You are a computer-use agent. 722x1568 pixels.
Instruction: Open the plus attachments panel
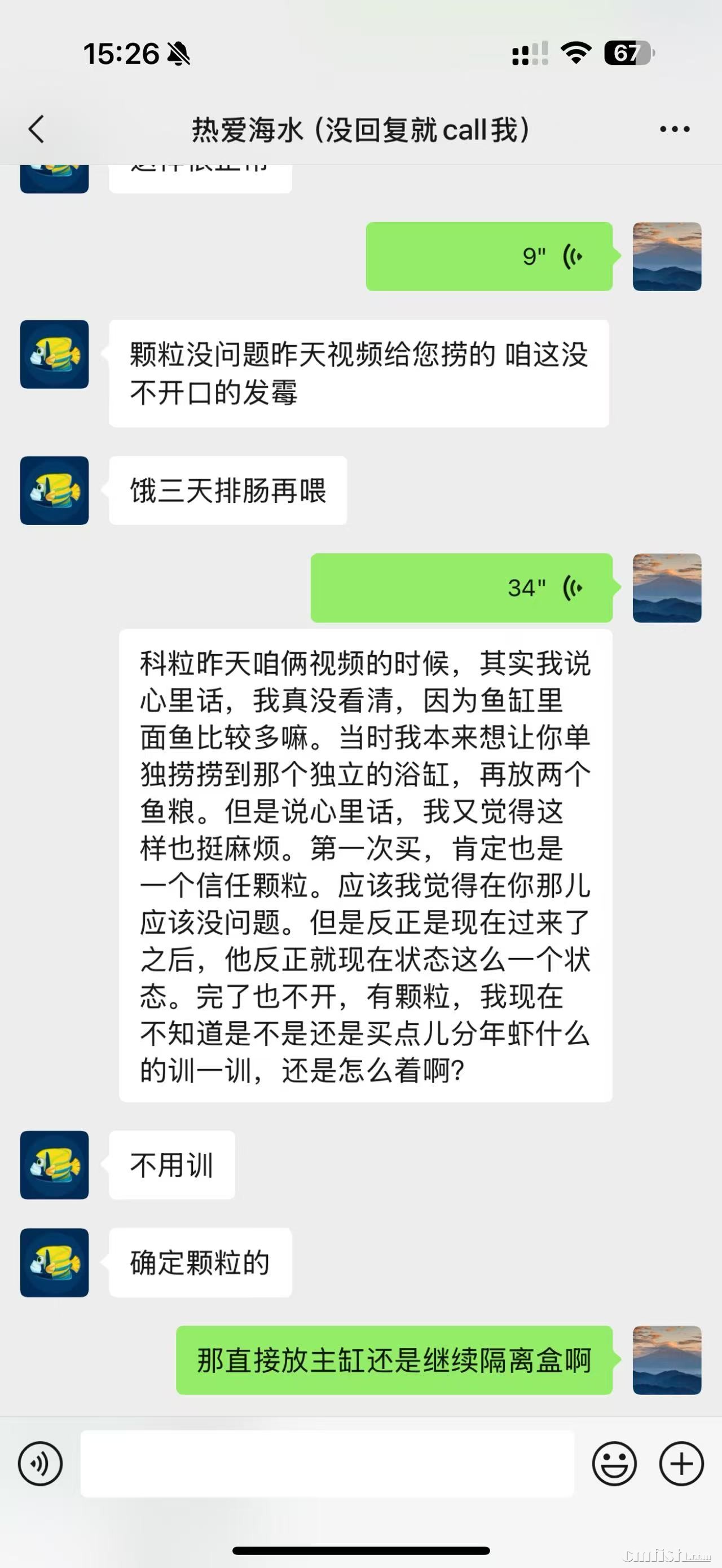coord(681,1464)
